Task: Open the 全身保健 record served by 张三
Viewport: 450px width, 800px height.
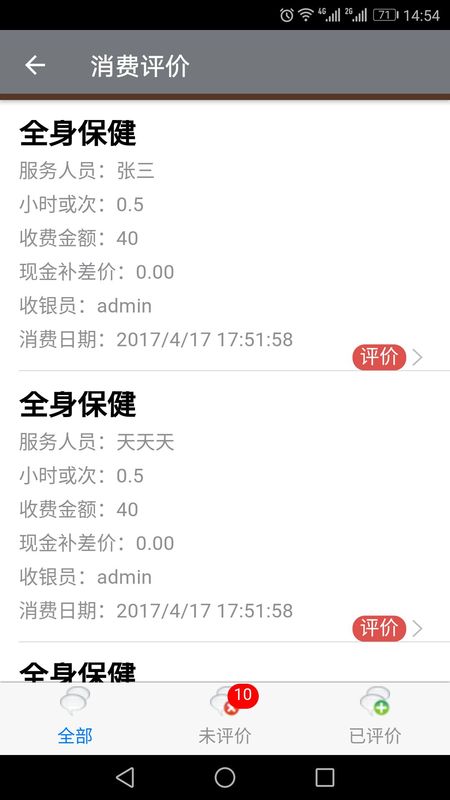Action: [x=225, y=236]
